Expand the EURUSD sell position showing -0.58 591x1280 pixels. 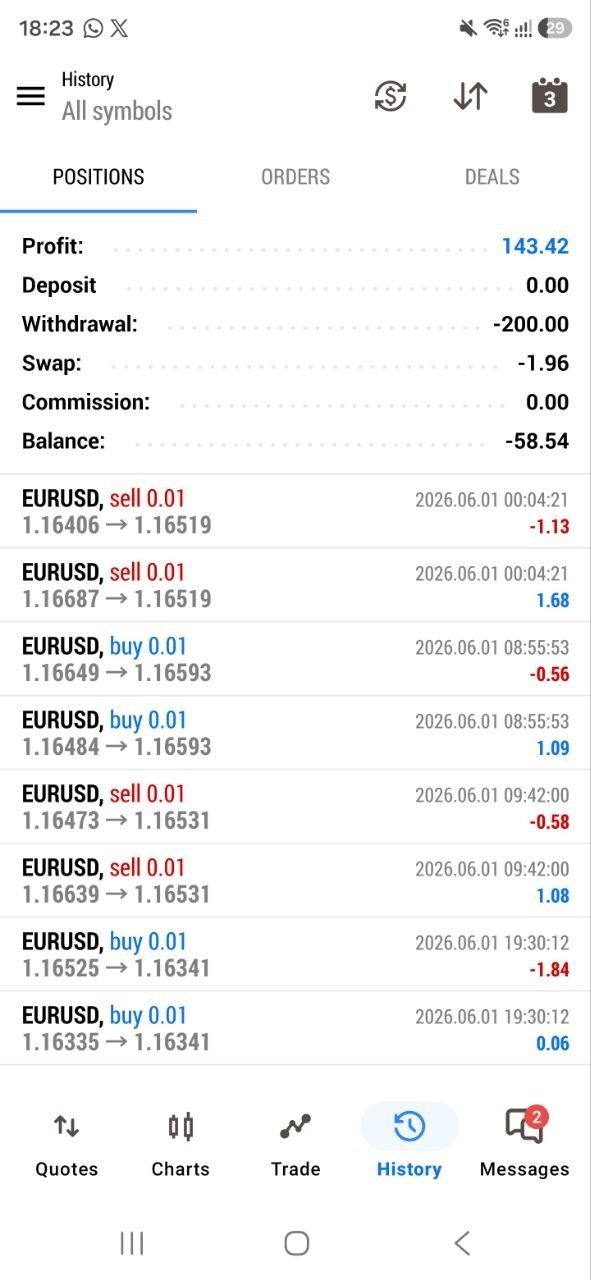[295, 807]
